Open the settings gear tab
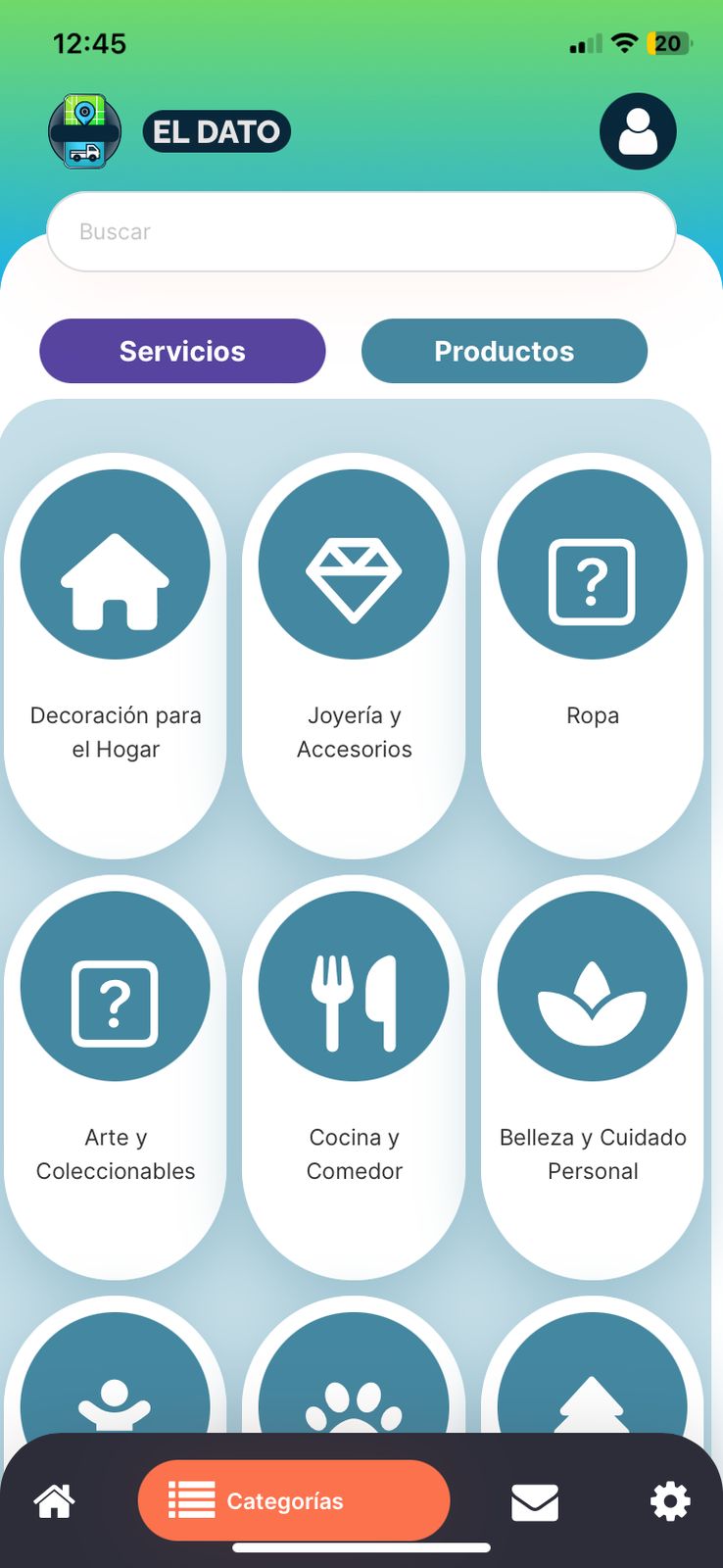 click(x=670, y=1500)
